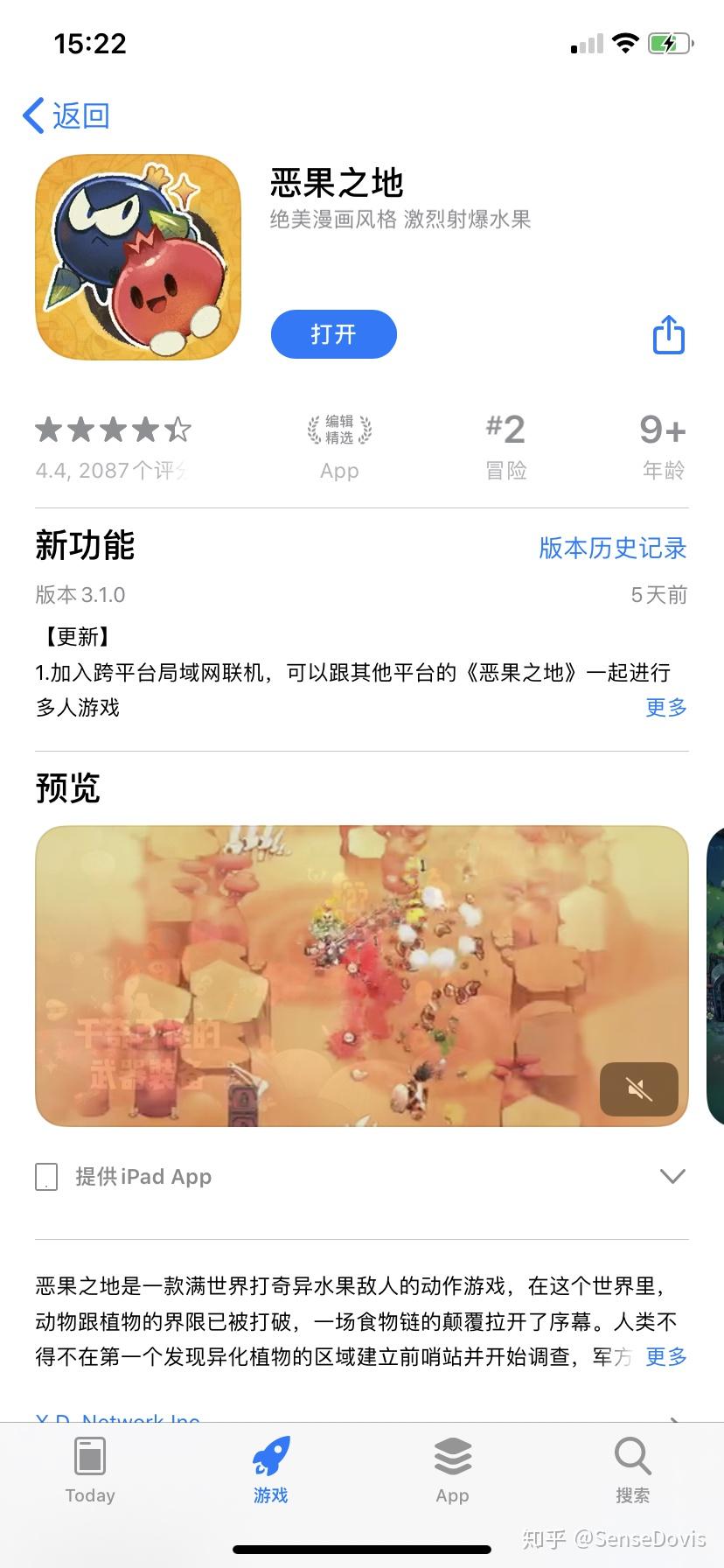Expand the 提供 iPad App section

click(672, 1176)
